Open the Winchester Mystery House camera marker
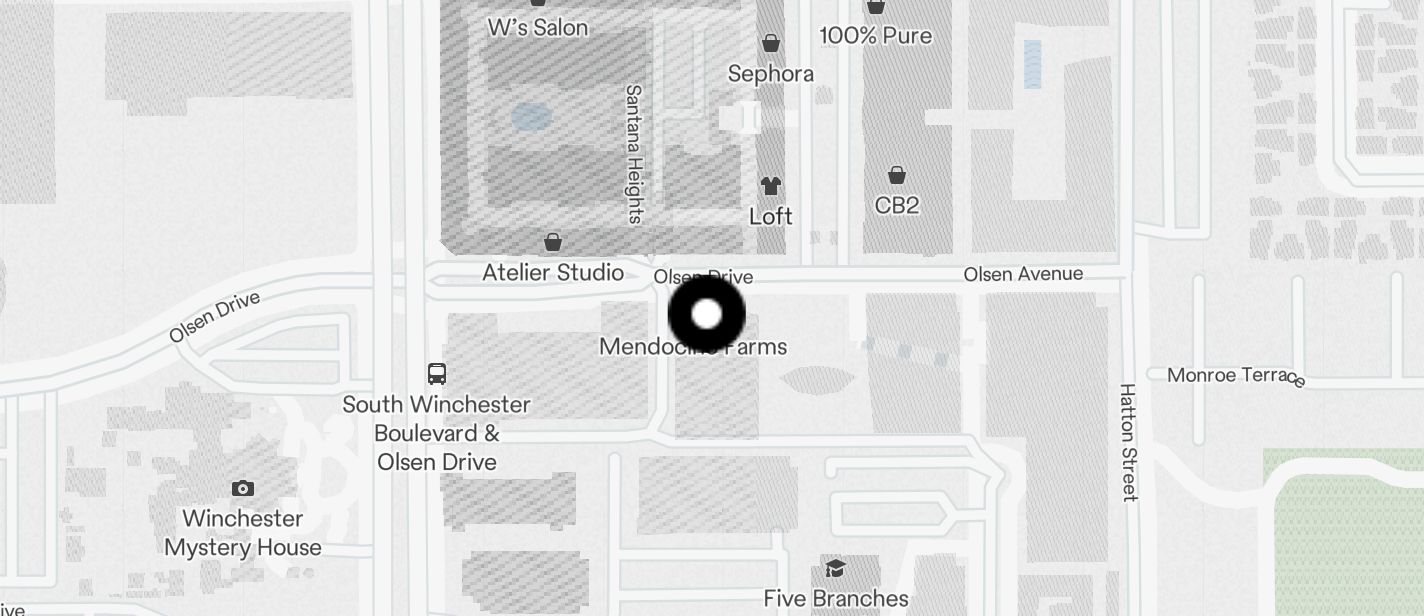 pyautogui.click(x=242, y=489)
